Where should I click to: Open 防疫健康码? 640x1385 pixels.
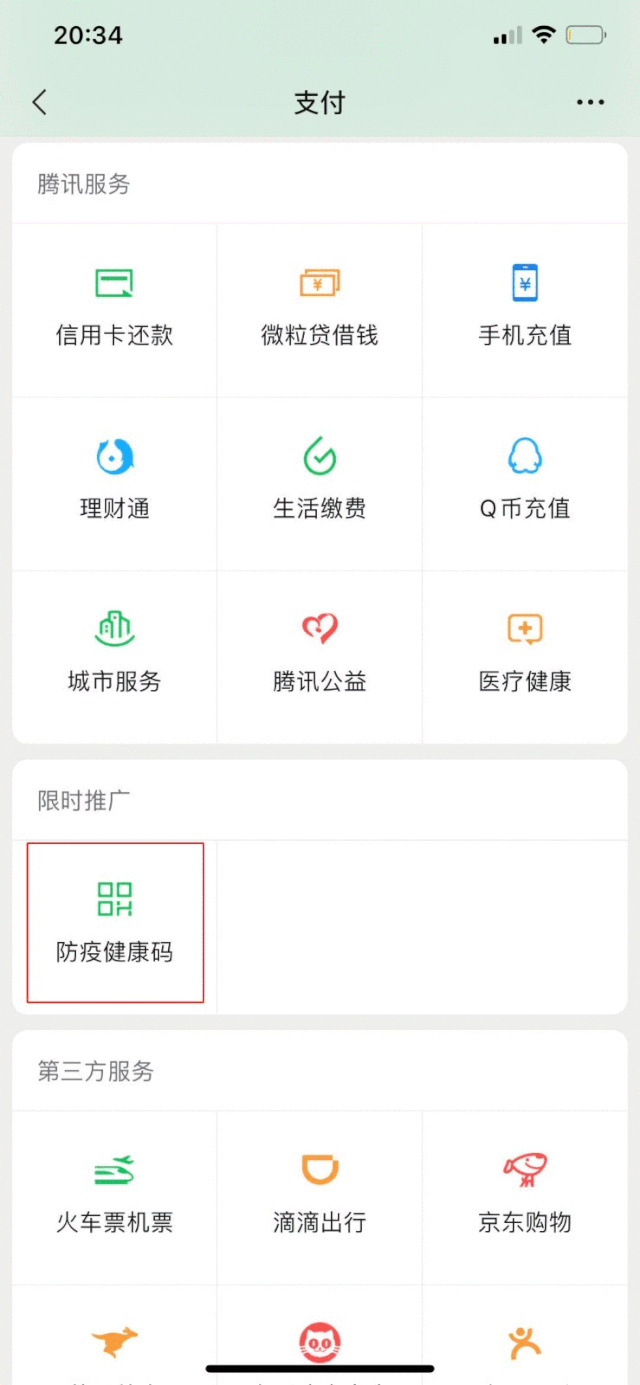click(x=115, y=923)
